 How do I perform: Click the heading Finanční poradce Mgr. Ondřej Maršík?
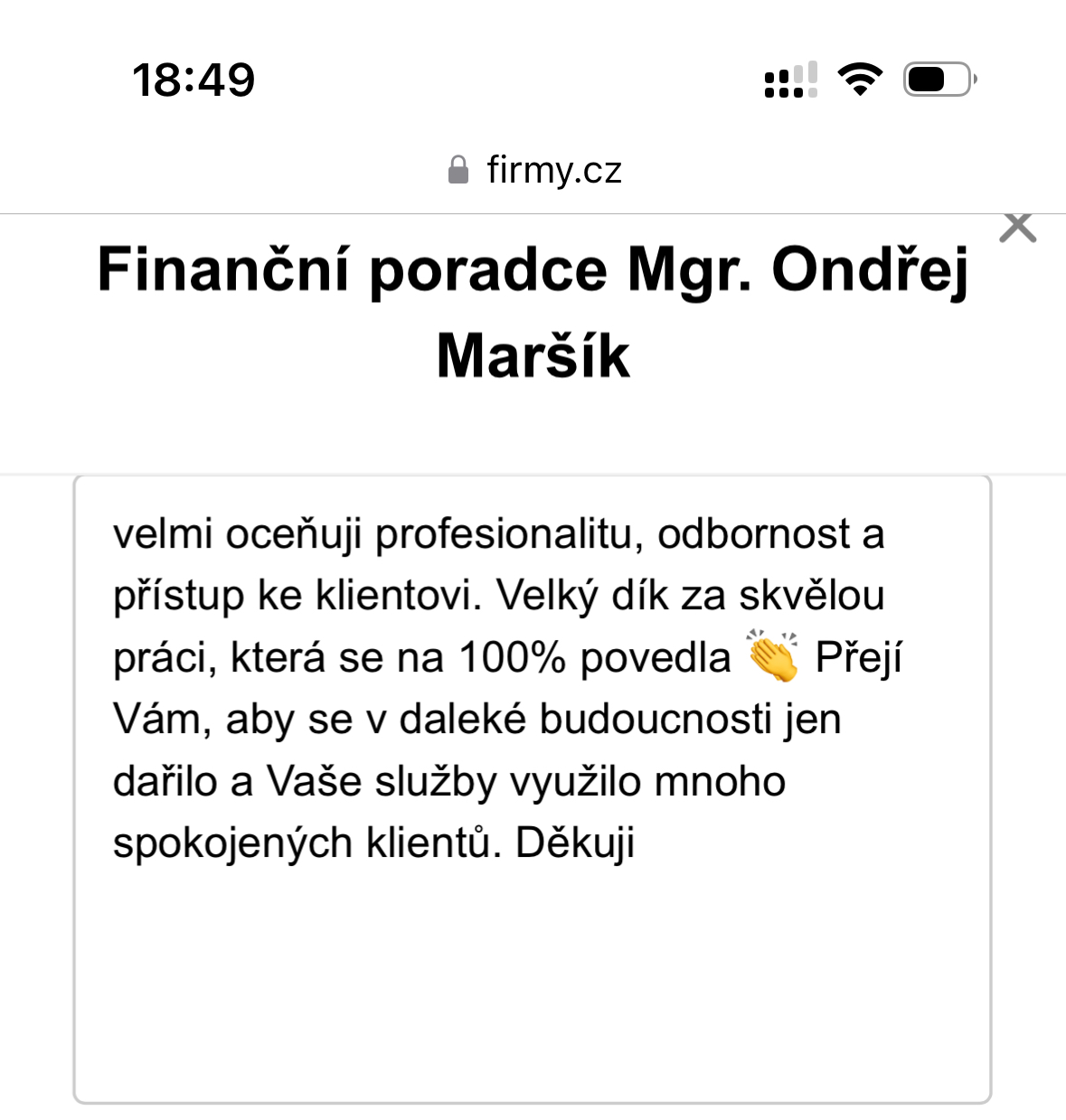click(x=533, y=312)
